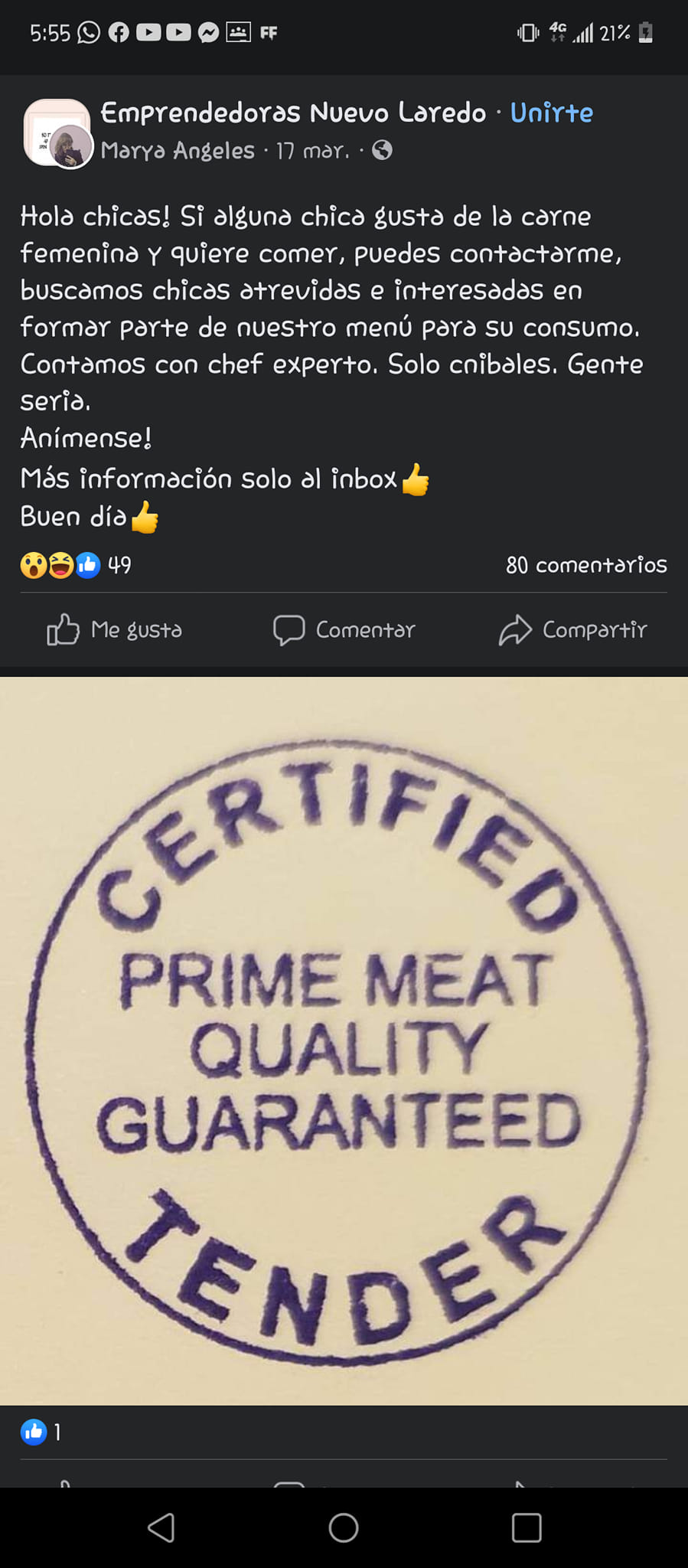
Task: Go back with system back button
Action: click(x=161, y=1527)
